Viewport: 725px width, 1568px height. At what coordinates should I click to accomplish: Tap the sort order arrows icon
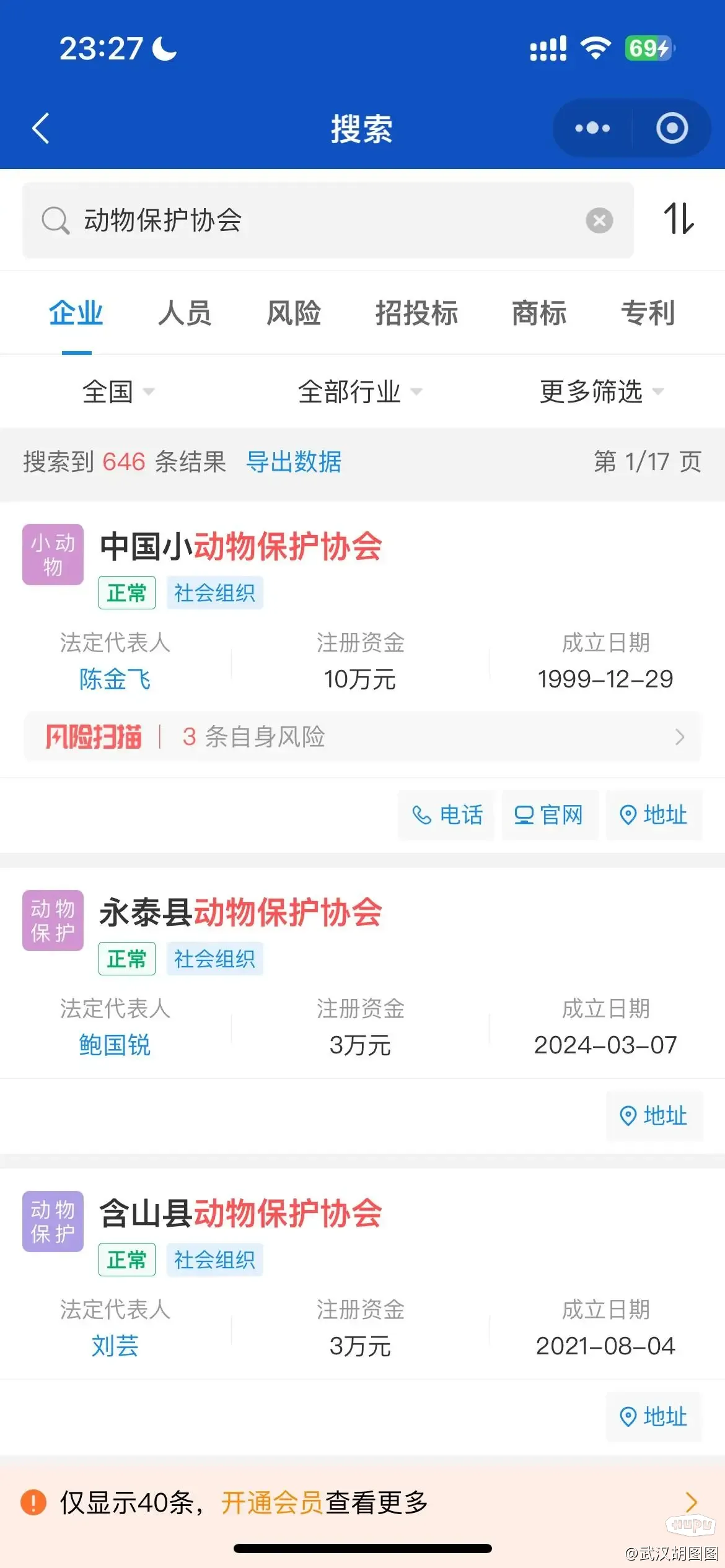point(679,219)
